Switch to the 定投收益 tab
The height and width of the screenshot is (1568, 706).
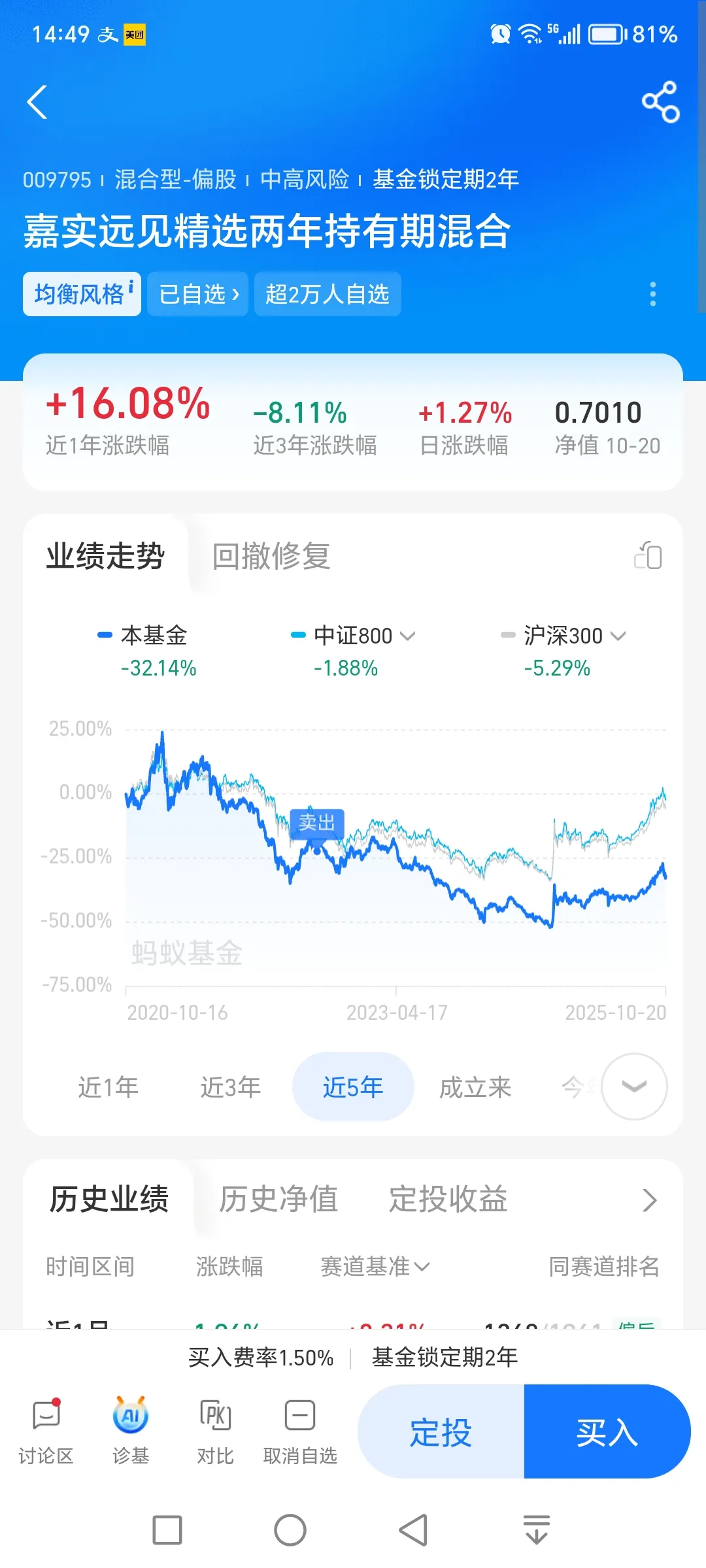click(448, 1200)
